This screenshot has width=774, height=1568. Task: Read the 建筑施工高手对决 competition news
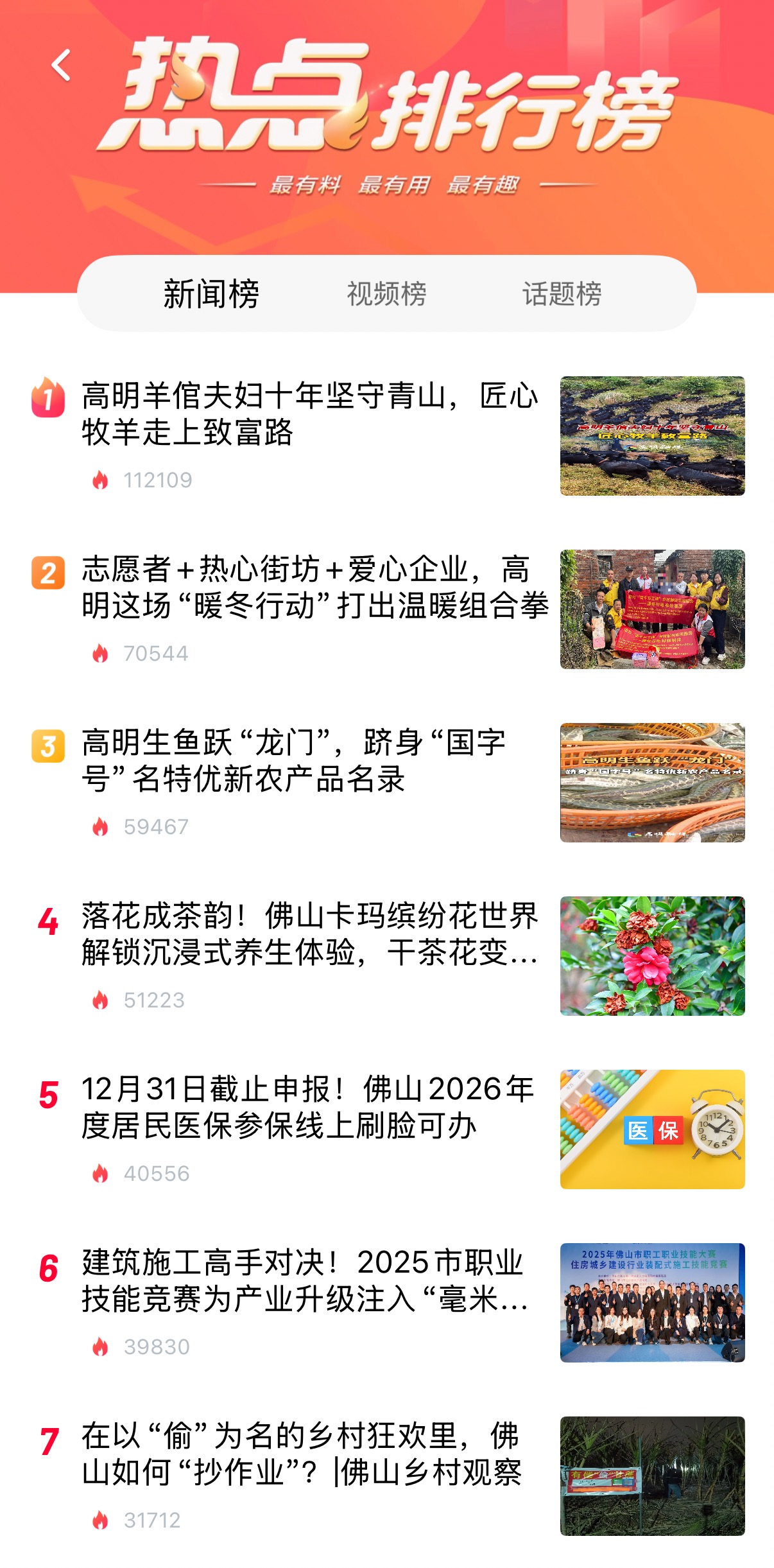pyautogui.click(x=305, y=1280)
